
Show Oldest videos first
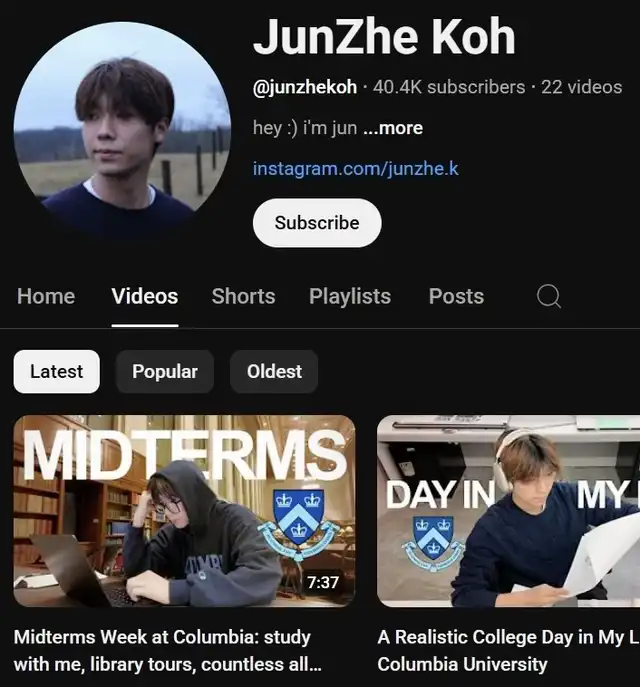pos(274,372)
